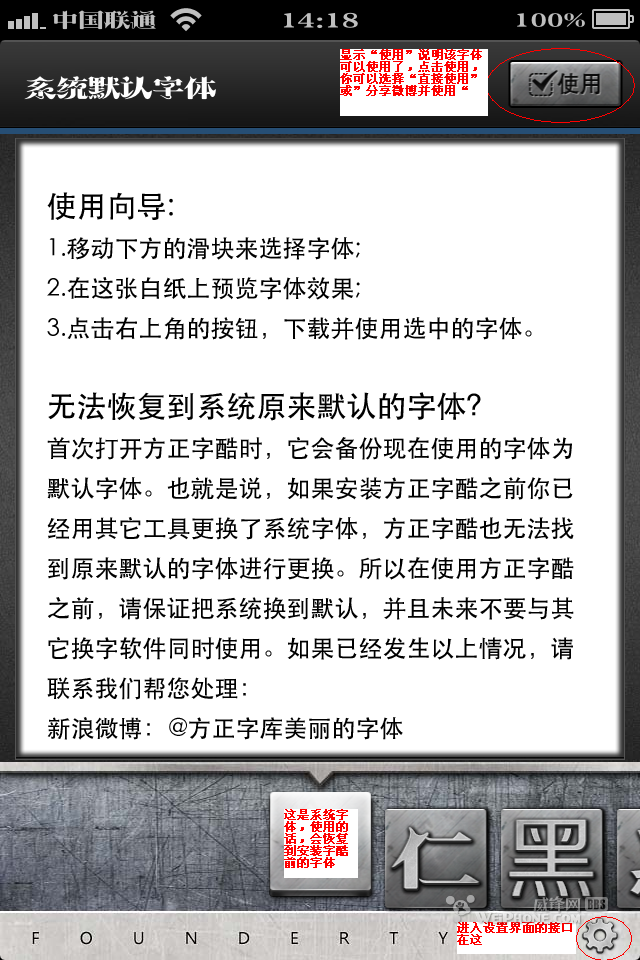640x960 pixels.
Task: Tap the 使用 button to apply font
Action: (x=565, y=84)
